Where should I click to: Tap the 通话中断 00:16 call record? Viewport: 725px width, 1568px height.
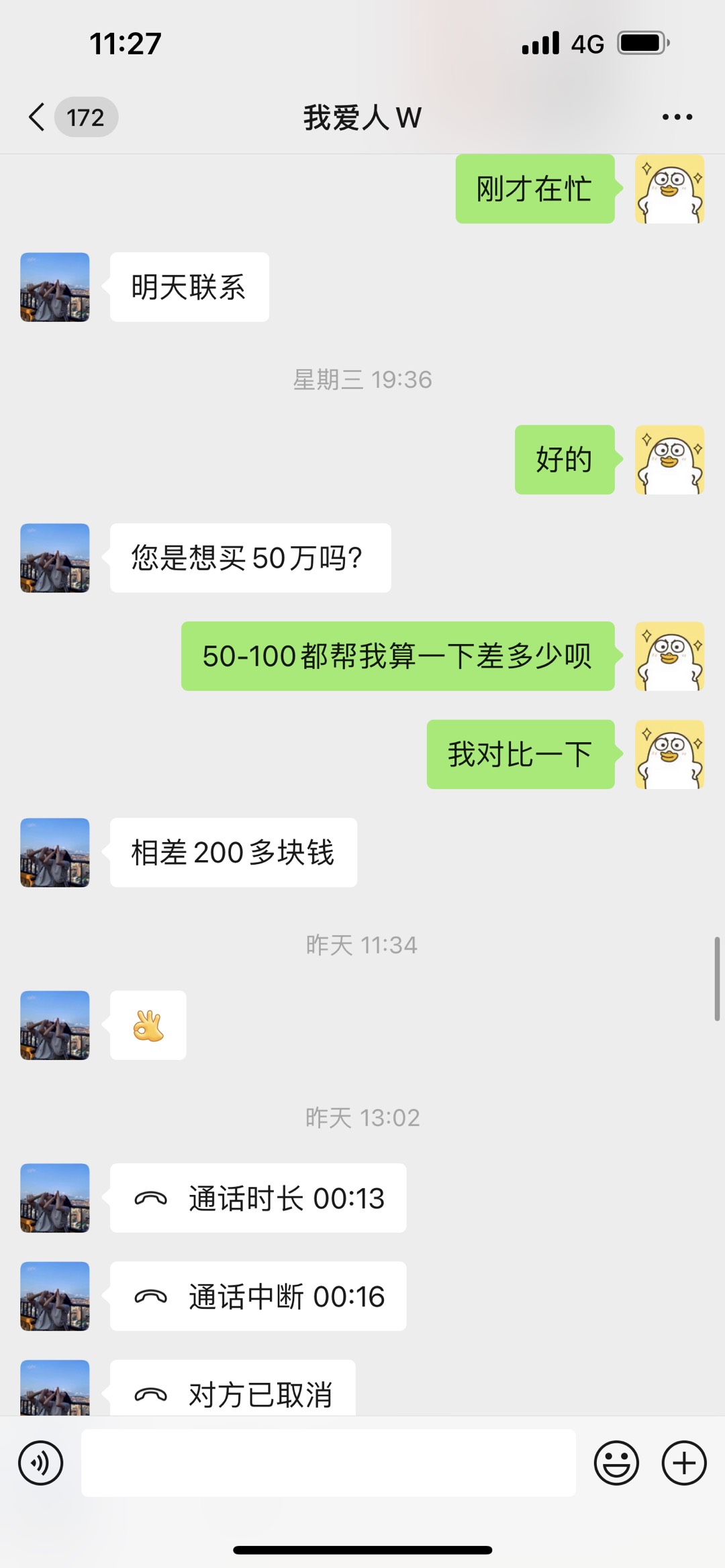point(258,1296)
